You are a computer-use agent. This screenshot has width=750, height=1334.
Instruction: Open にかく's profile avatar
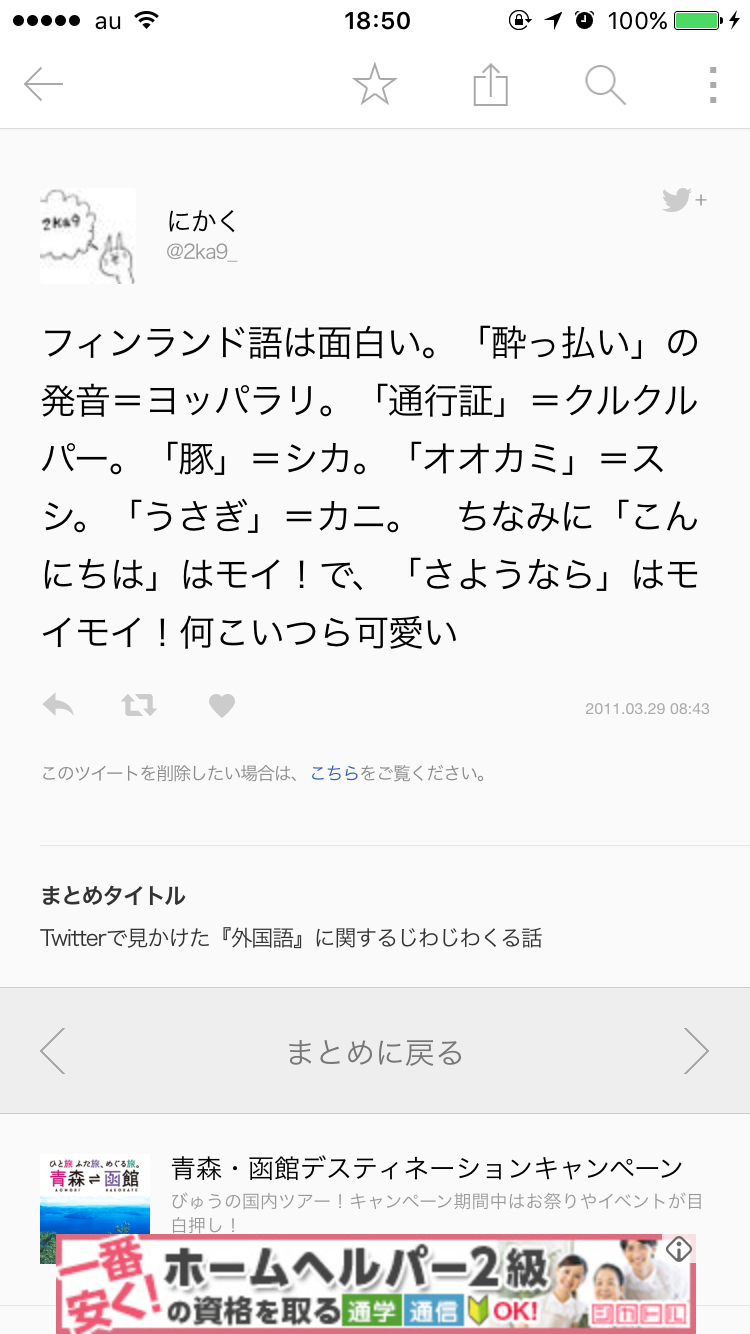[88, 236]
